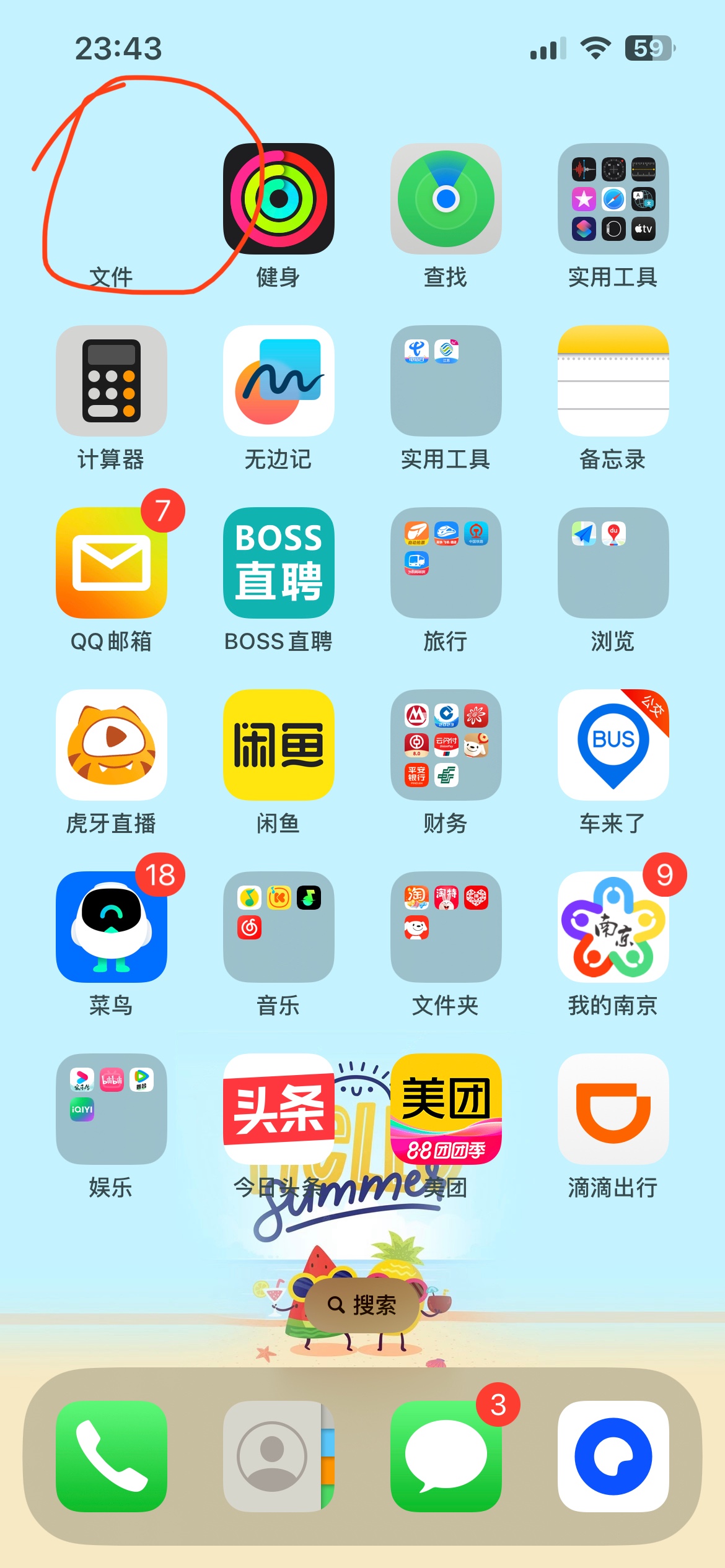Tap the 搜索 search pill
Viewport: 725px width, 1568px height.
point(362,1305)
